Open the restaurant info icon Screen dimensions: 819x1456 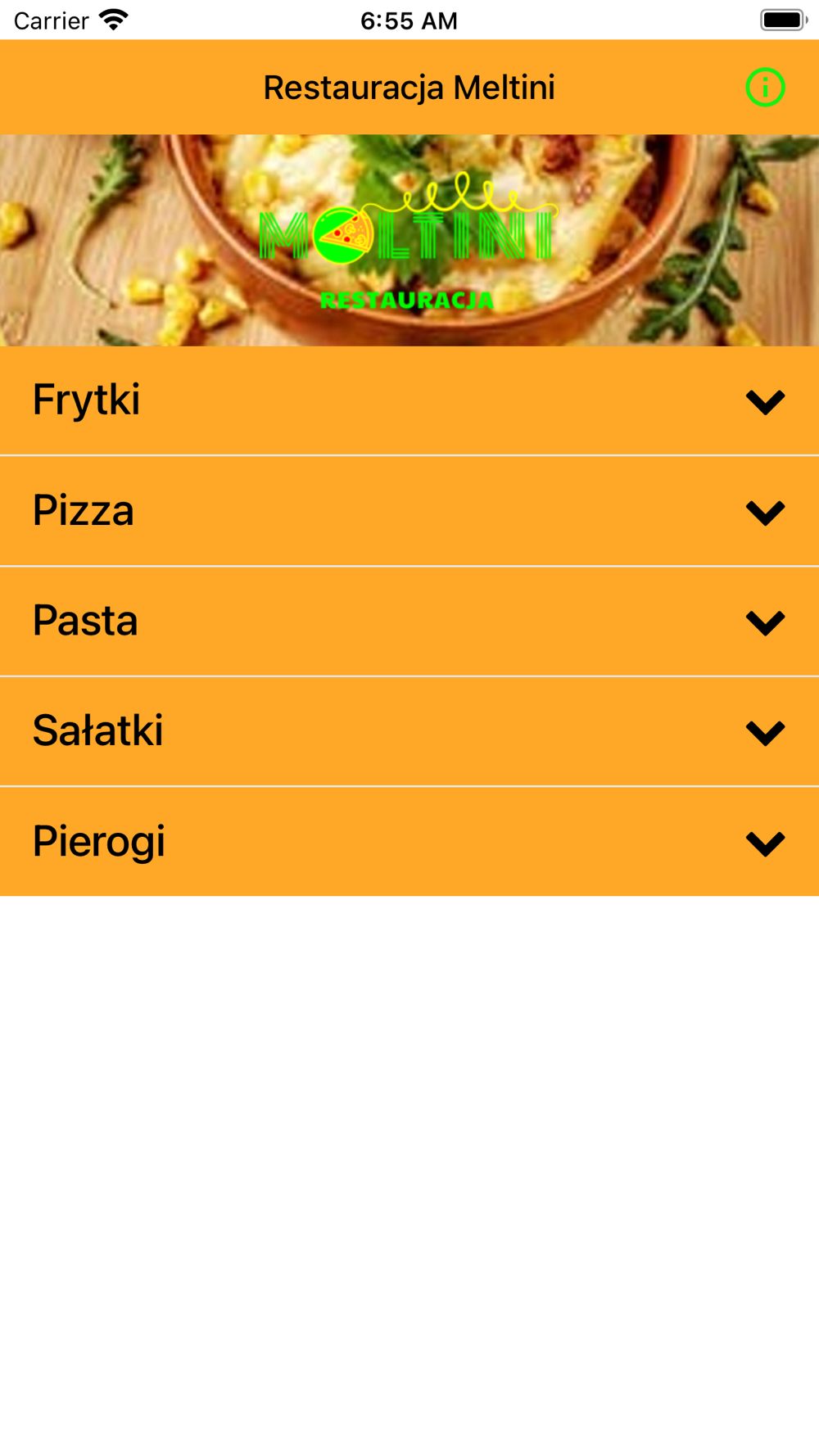pos(765,88)
